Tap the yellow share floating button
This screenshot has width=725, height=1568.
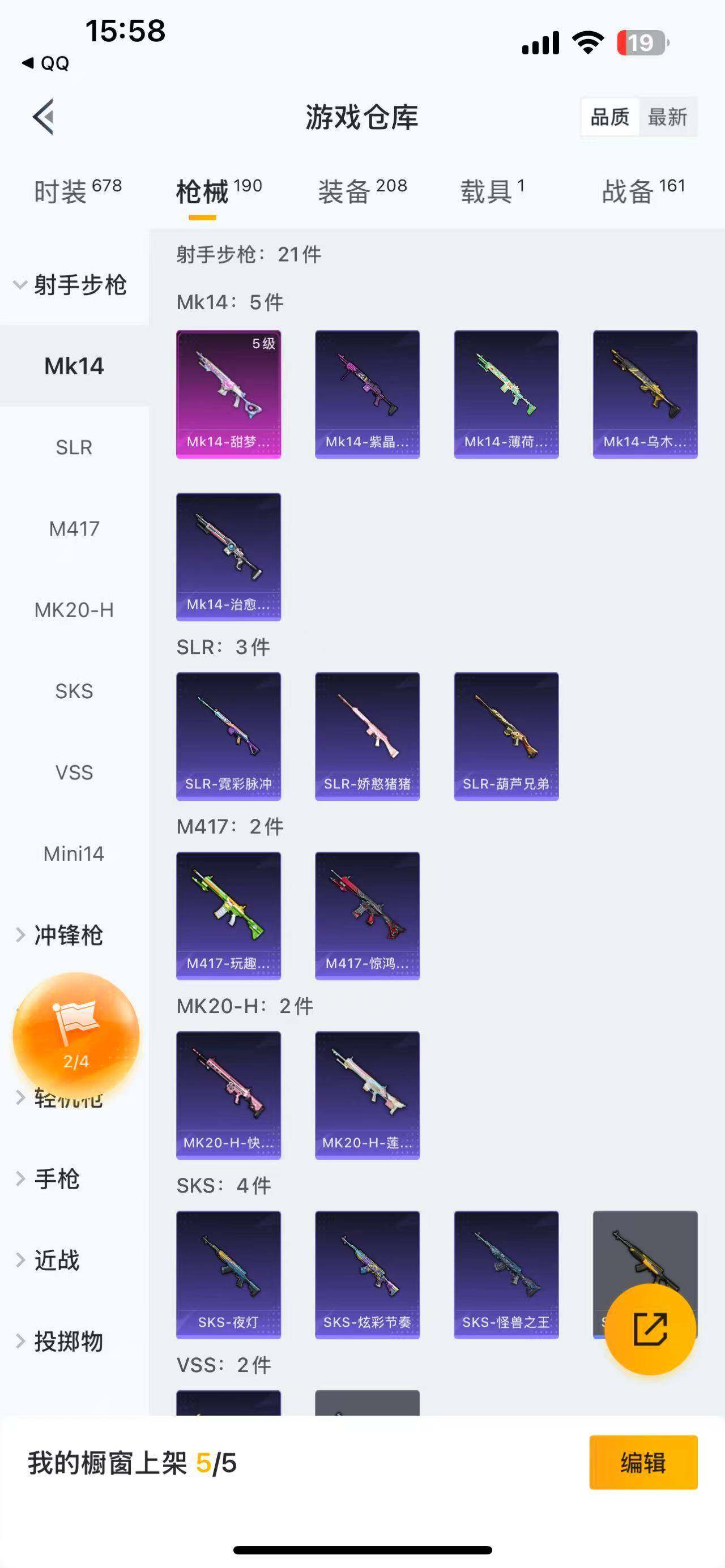pyautogui.click(x=650, y=1329)
